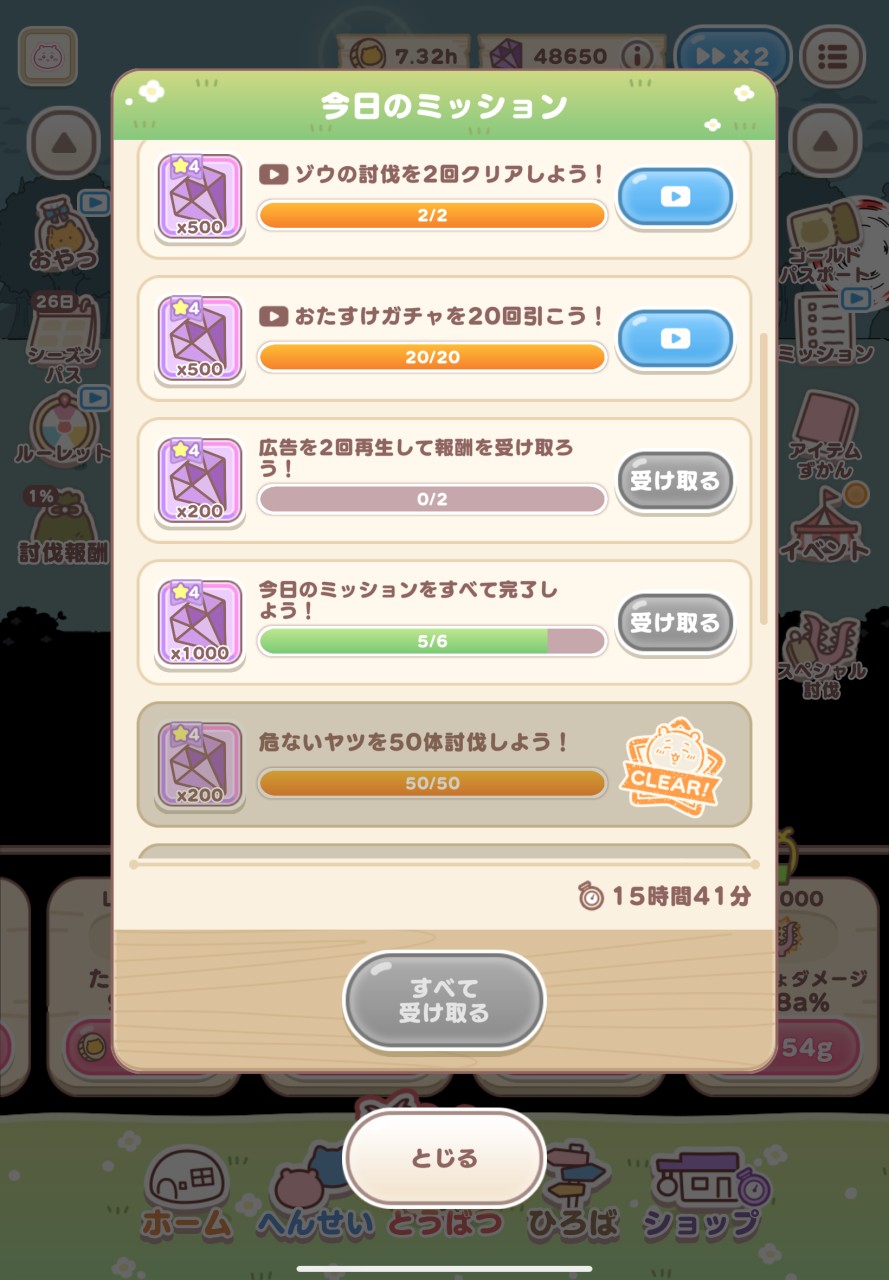
Task: Watch the ad for the ゾウの討伐 mission
Action: point(675,197)
